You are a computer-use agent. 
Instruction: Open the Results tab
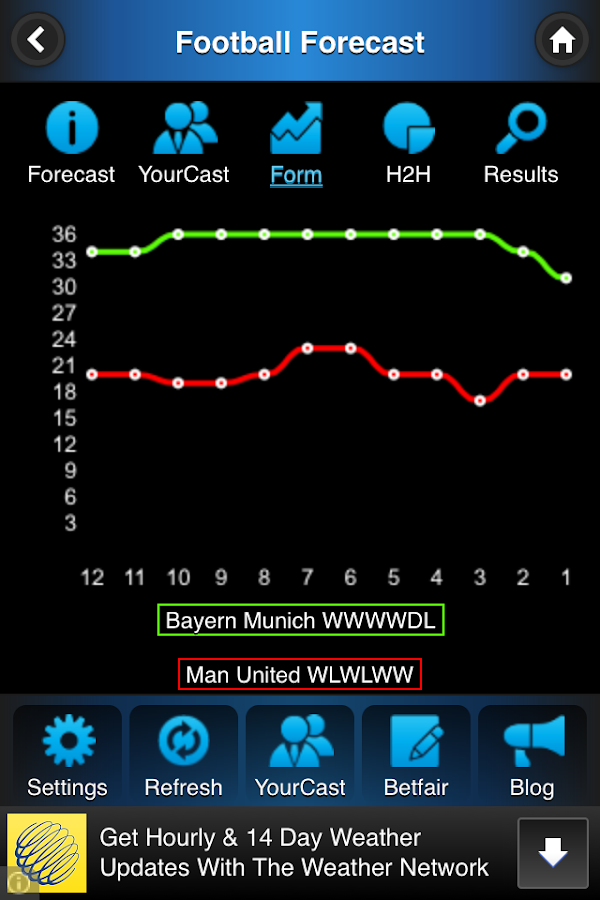coord(521,144)
